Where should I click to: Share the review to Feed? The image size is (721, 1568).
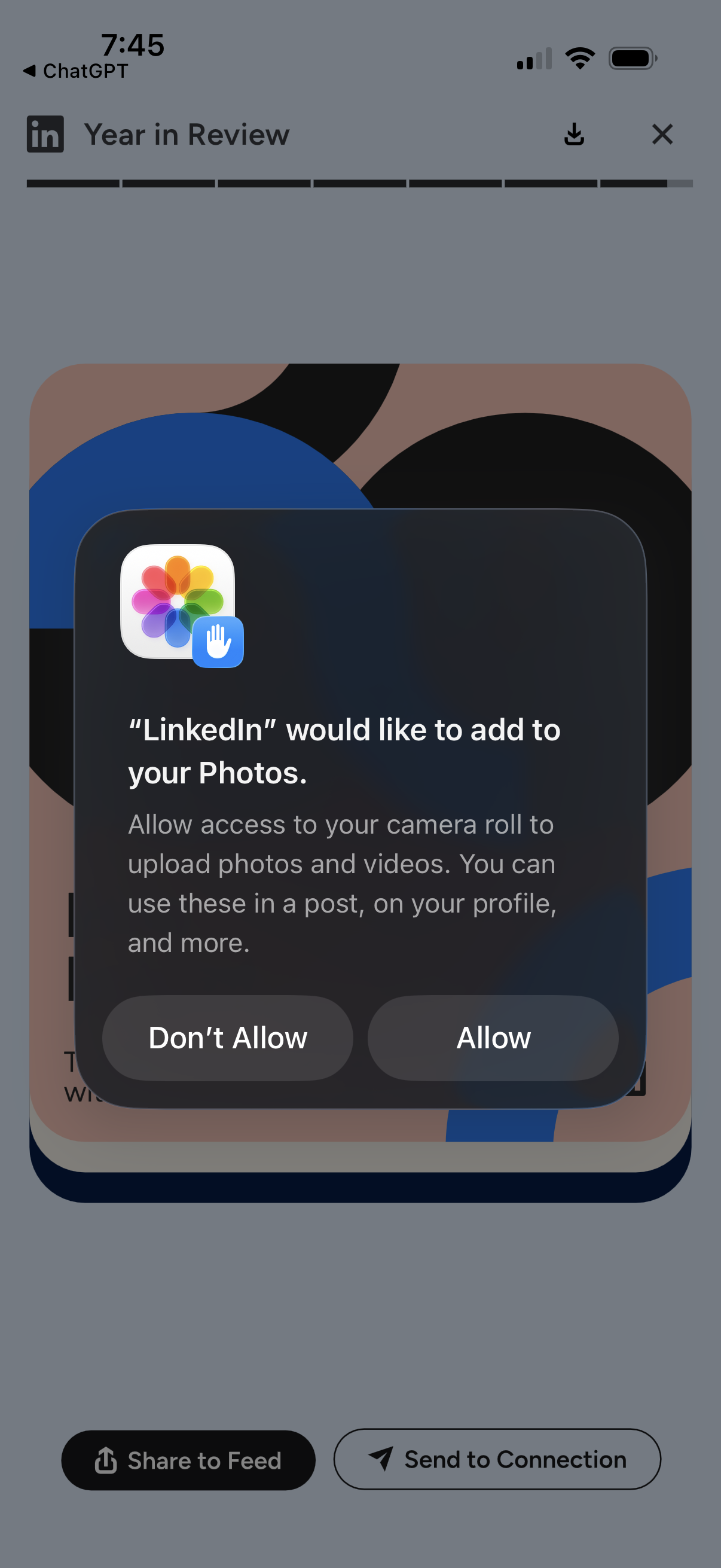(x=188, y=1460)
